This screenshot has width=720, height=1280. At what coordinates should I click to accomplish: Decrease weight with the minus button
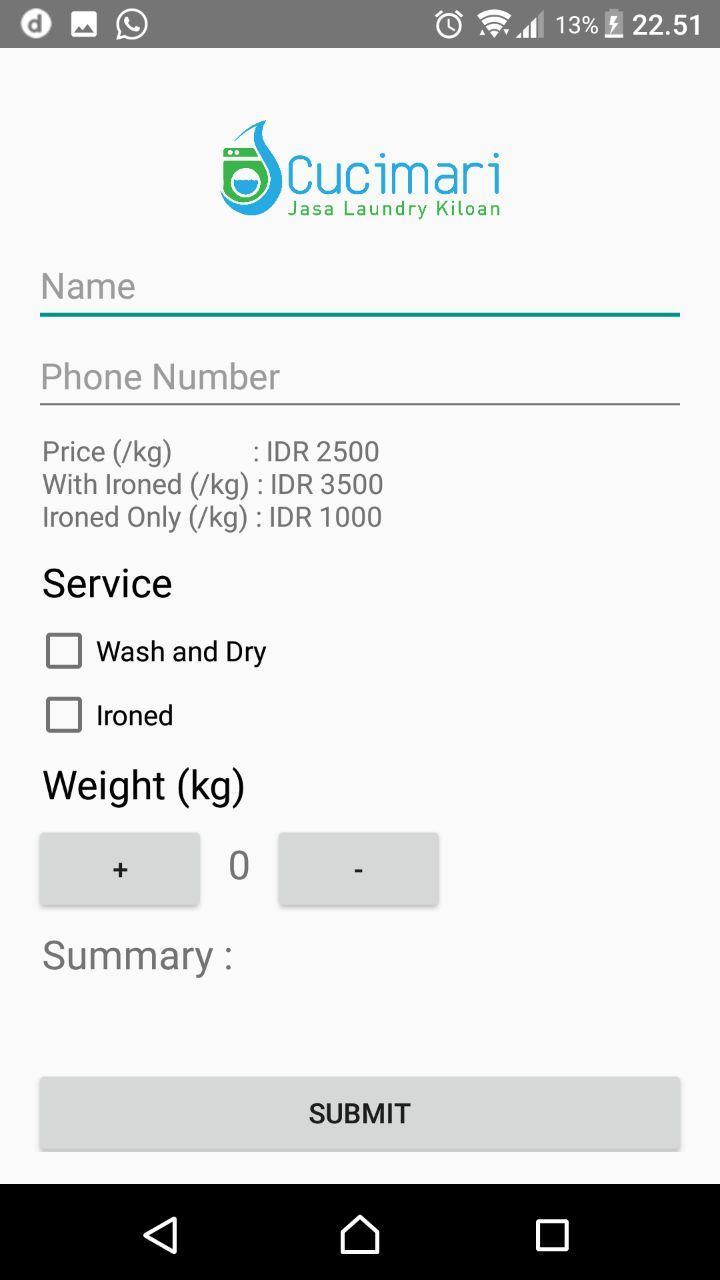[358, 869]
